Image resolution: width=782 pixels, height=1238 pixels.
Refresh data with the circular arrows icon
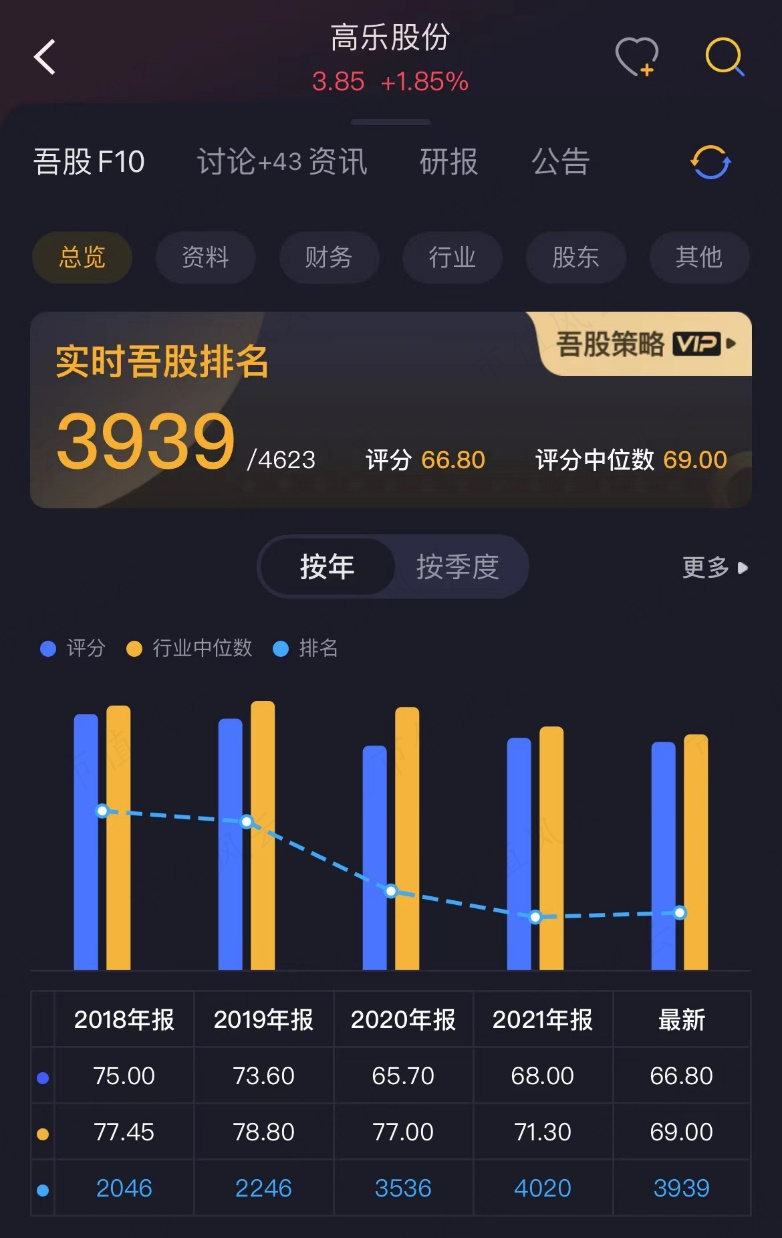coord(711,162)
